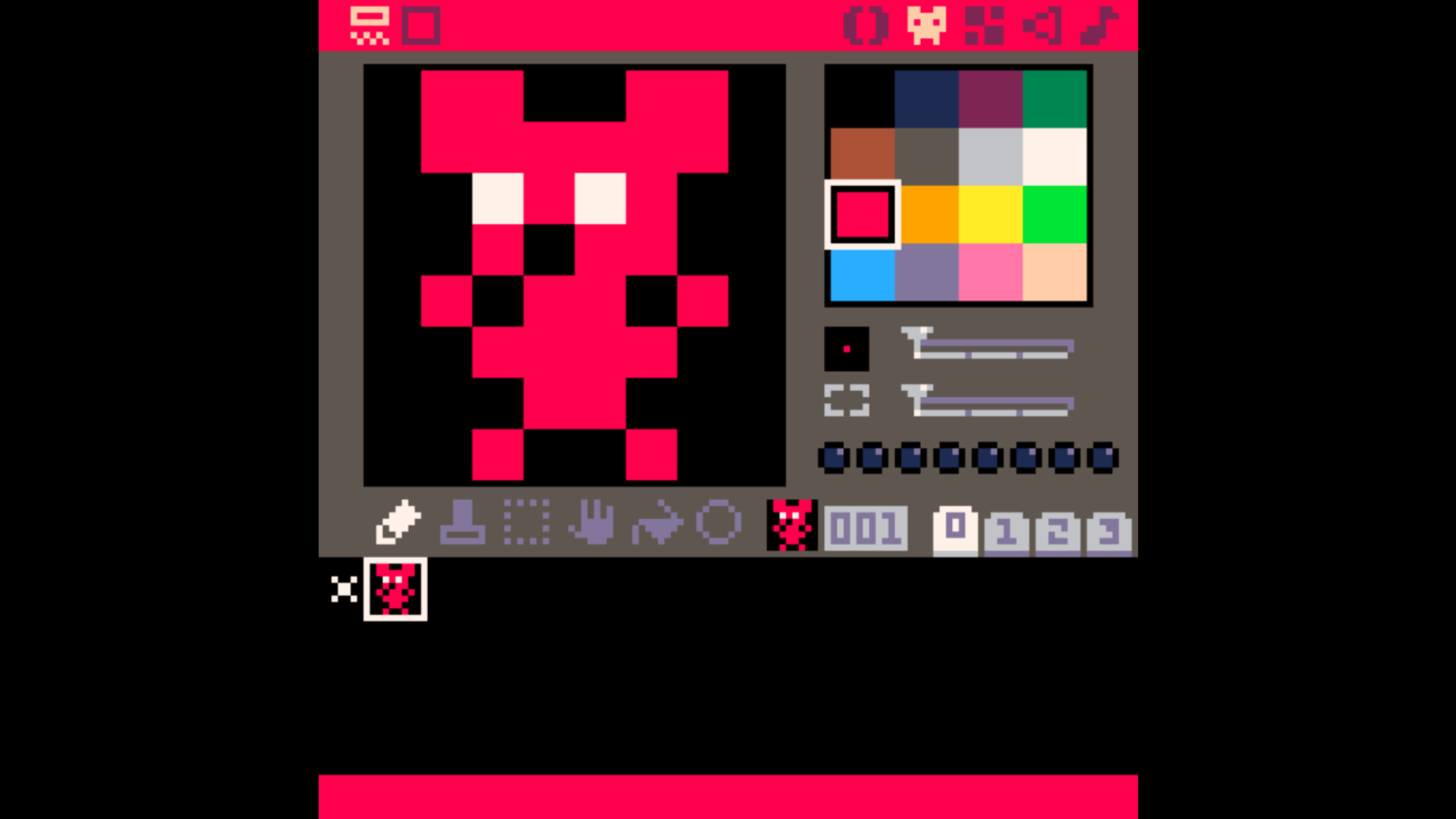Pick the white color swatch

point(1055,156)
